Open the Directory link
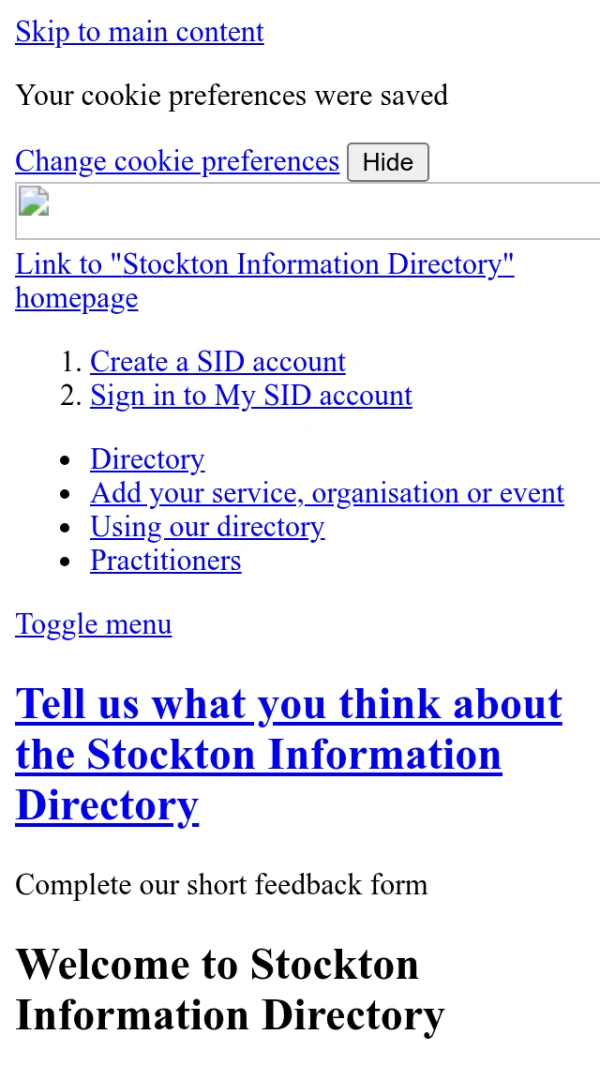The width and height of the screenshot is (600, 1065). point(147,459)
